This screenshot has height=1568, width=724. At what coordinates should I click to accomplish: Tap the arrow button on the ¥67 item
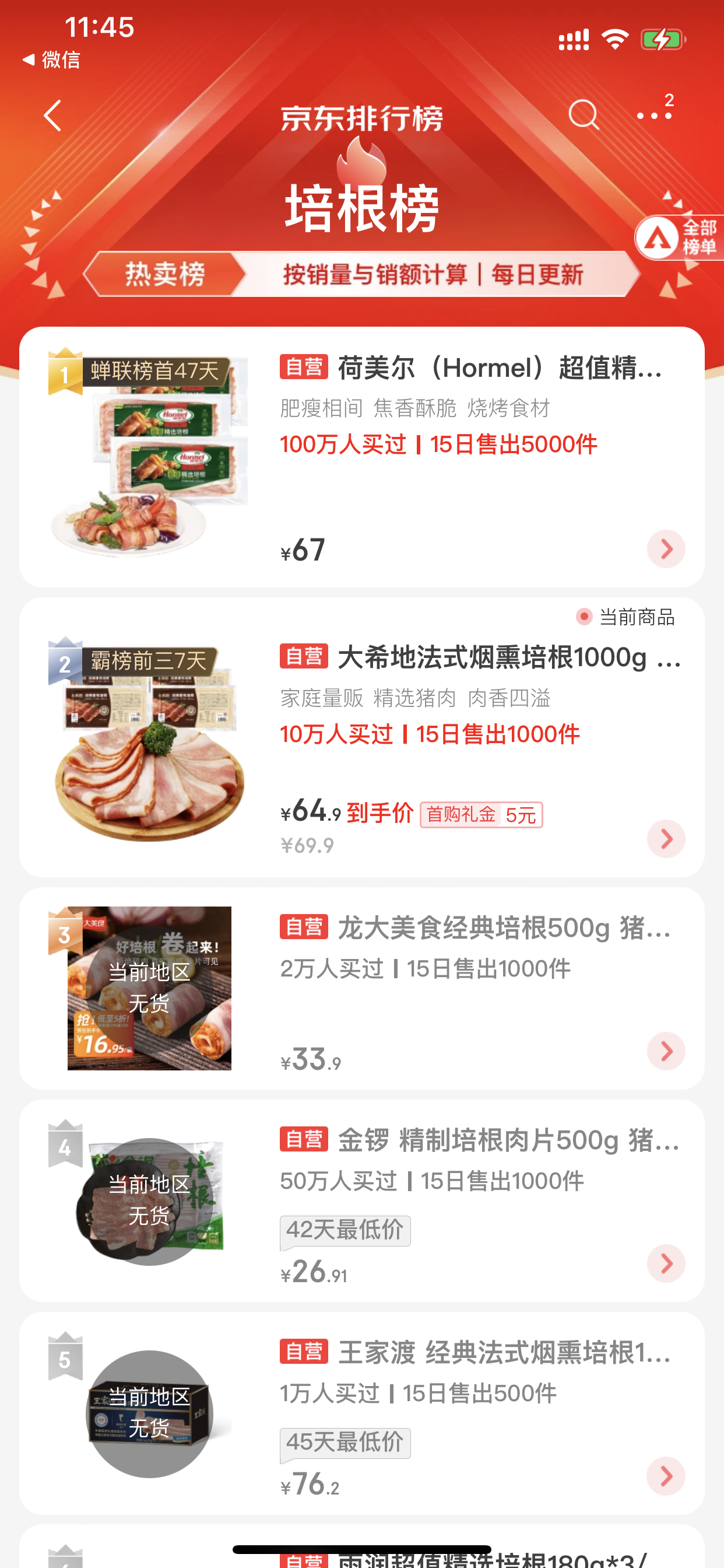click(x=666, y=549)
